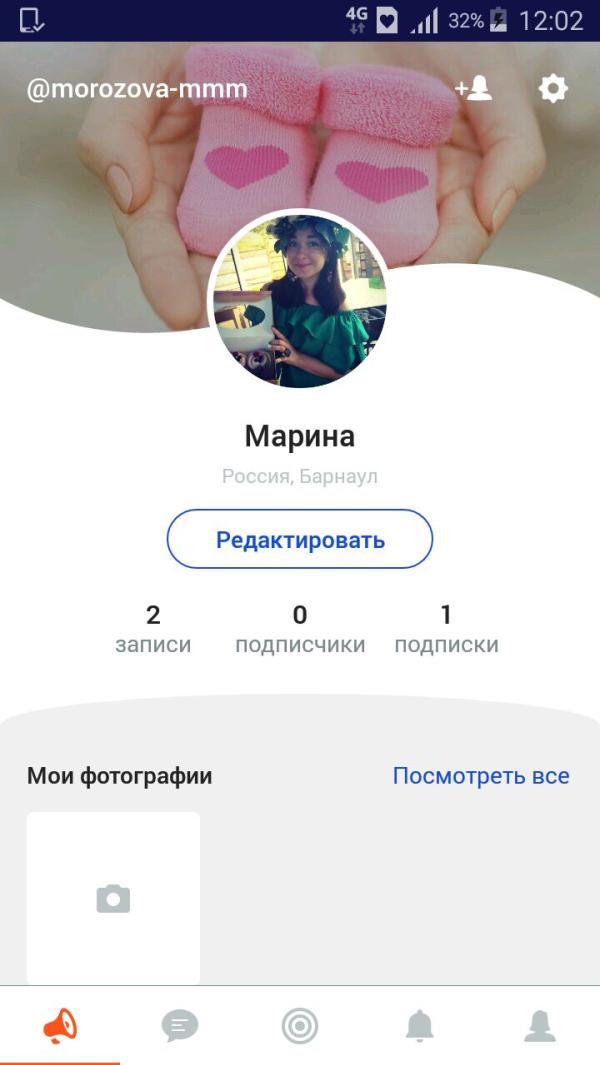Open the подписки list
Viewport: 600px width, 1065px height.
coord(446,629)
